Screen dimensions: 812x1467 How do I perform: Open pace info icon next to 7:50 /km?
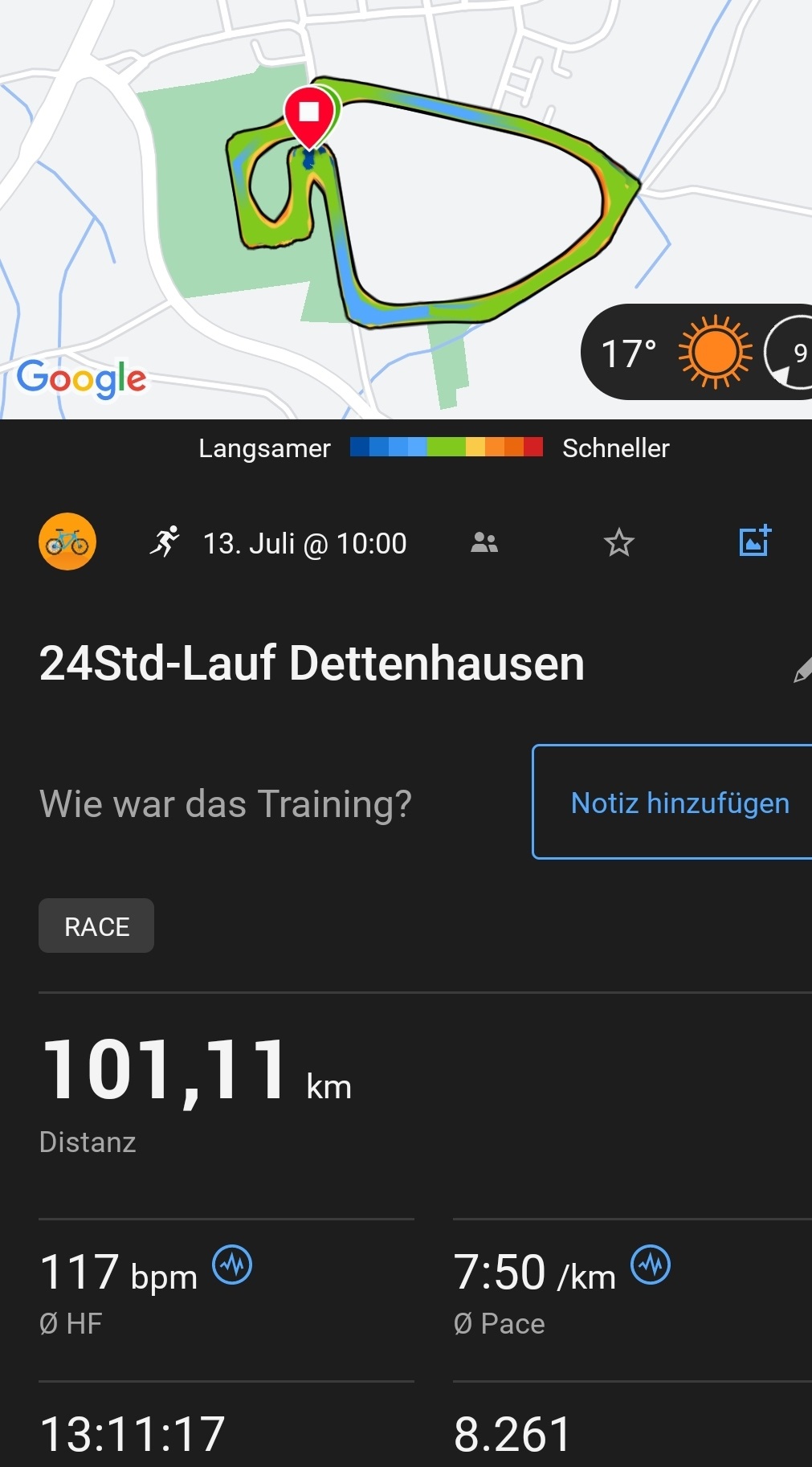[x=651, y=1265]
